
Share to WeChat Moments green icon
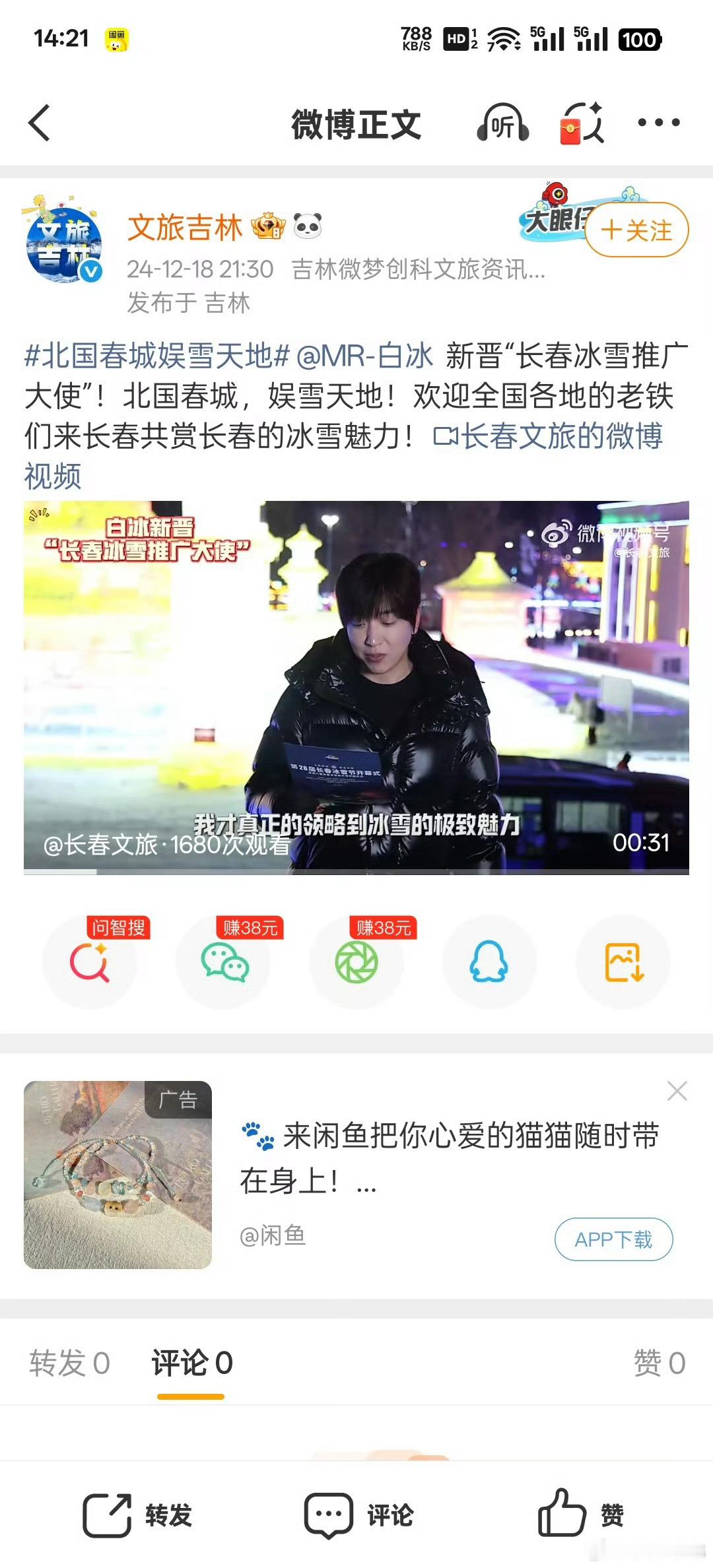[358, 964]
